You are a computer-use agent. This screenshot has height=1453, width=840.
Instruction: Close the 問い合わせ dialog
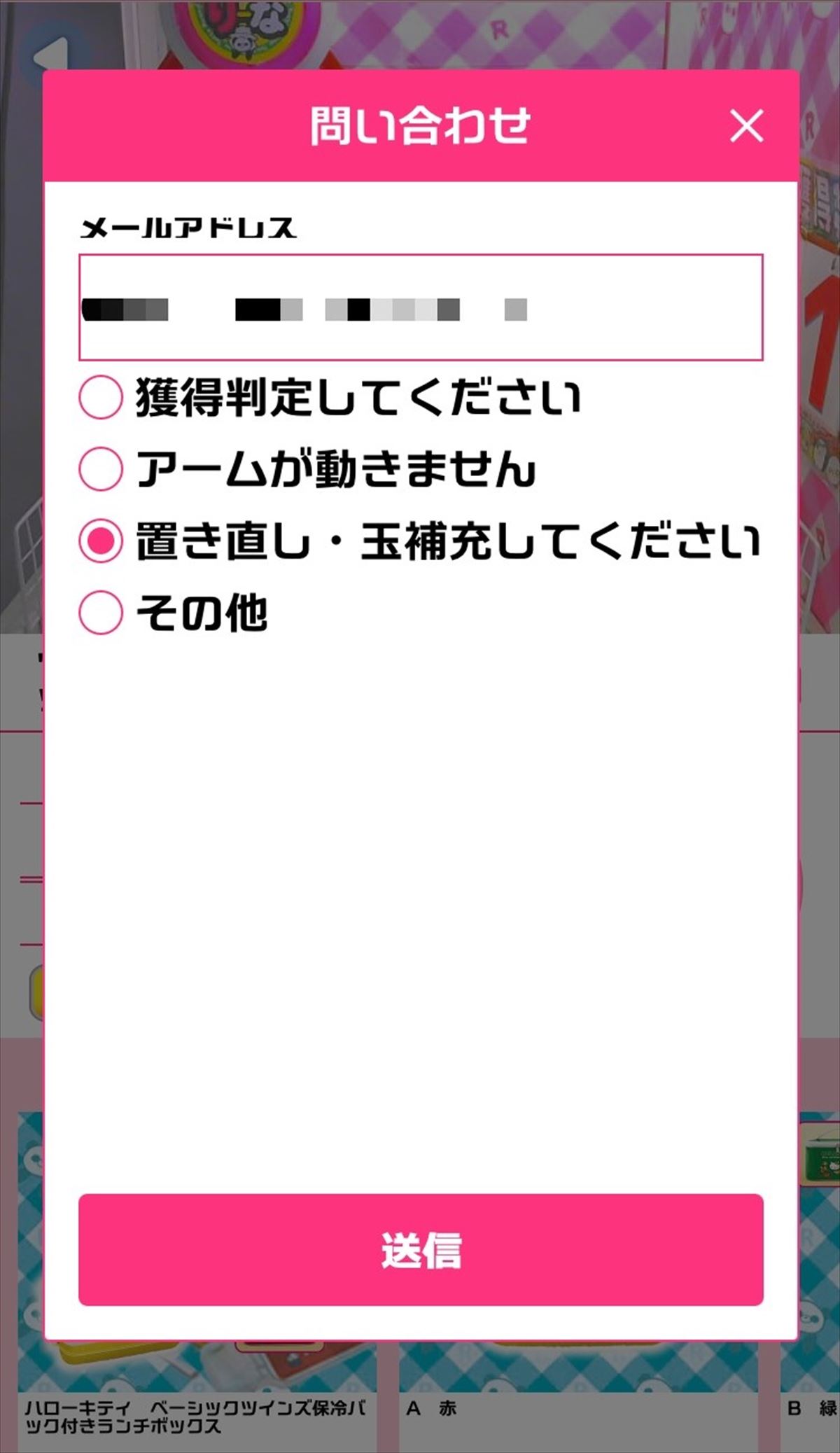pos(746,127)
